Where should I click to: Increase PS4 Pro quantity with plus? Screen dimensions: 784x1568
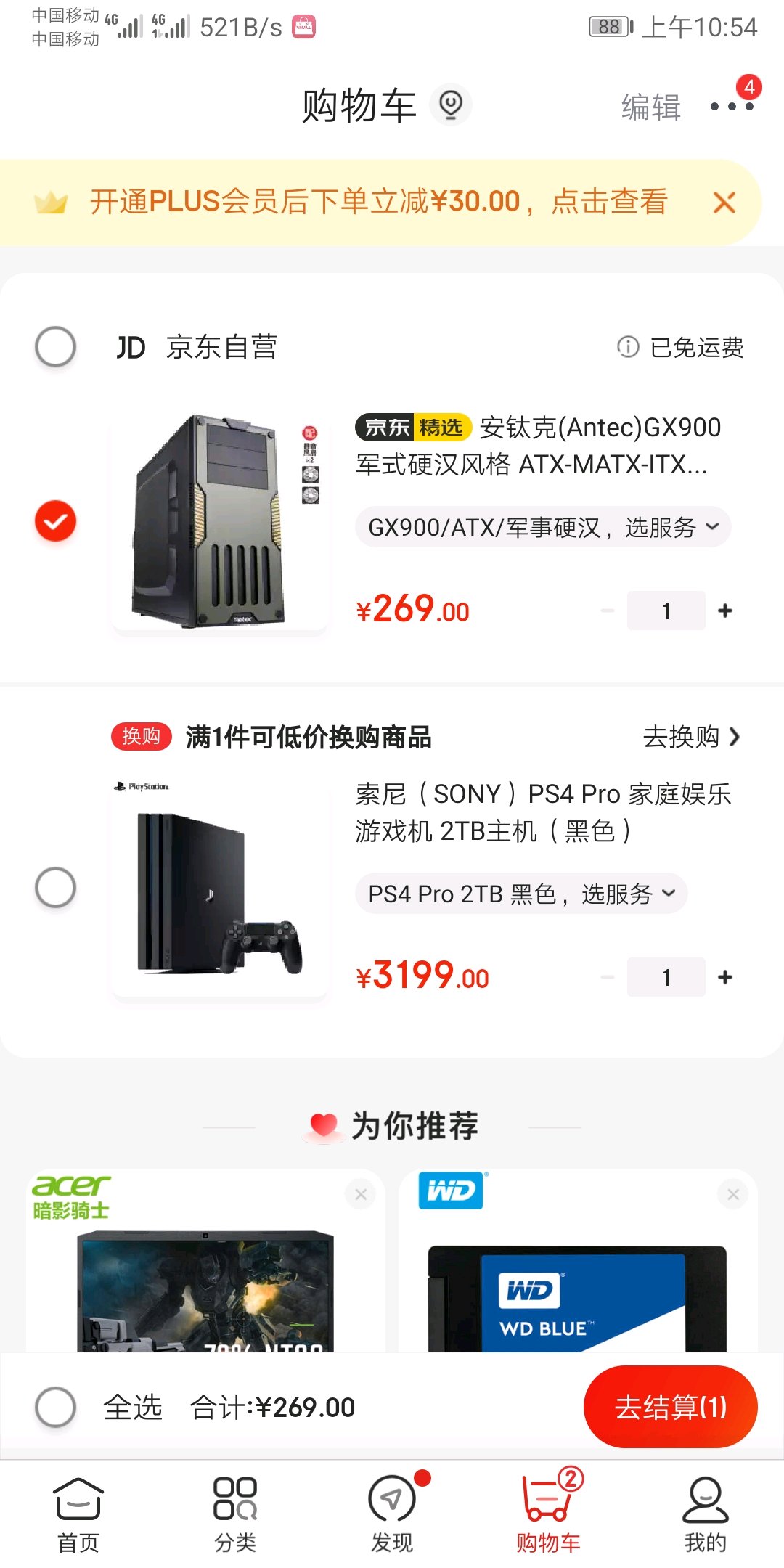[724, 978]
